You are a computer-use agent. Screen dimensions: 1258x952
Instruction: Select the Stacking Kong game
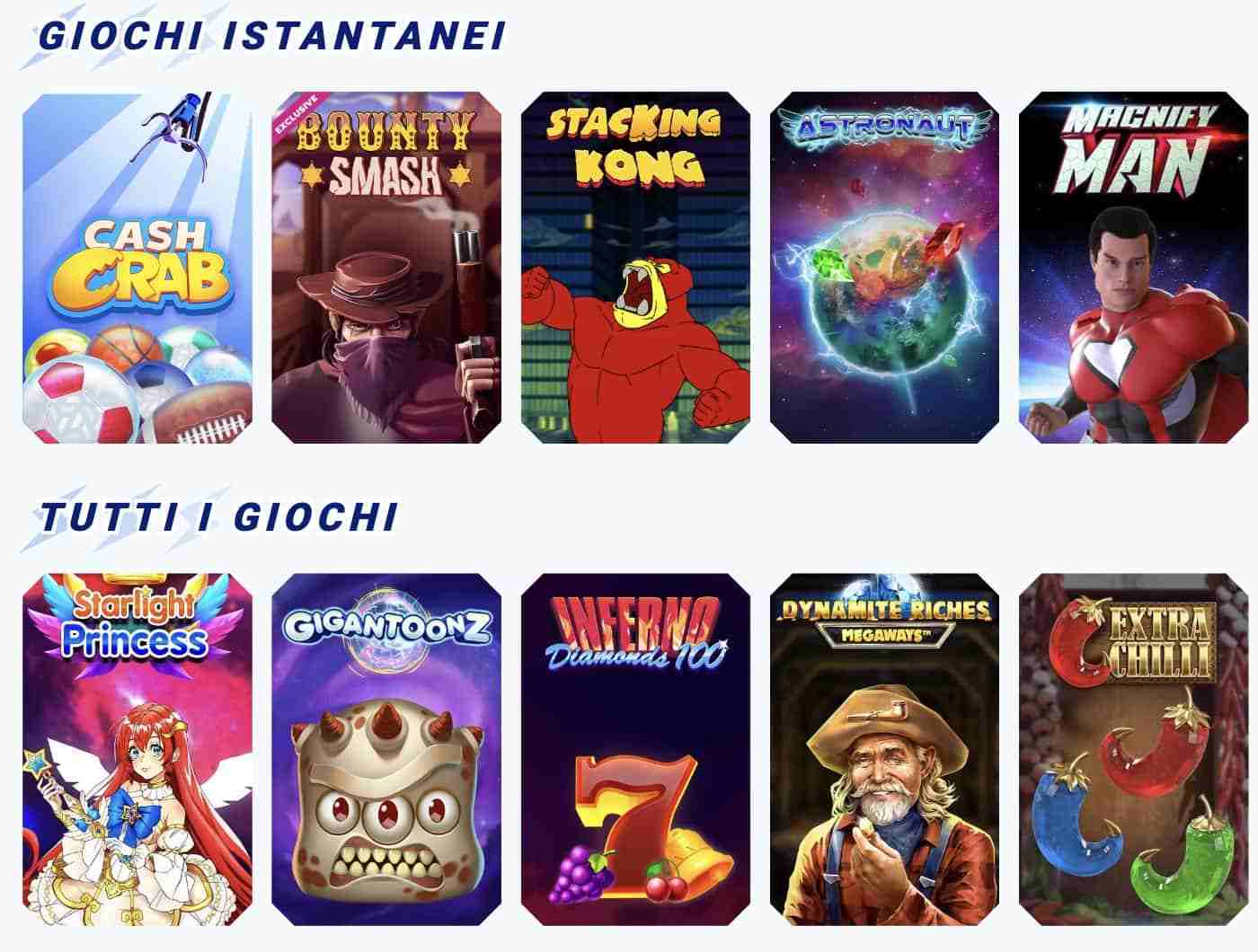tap(635, 268)
